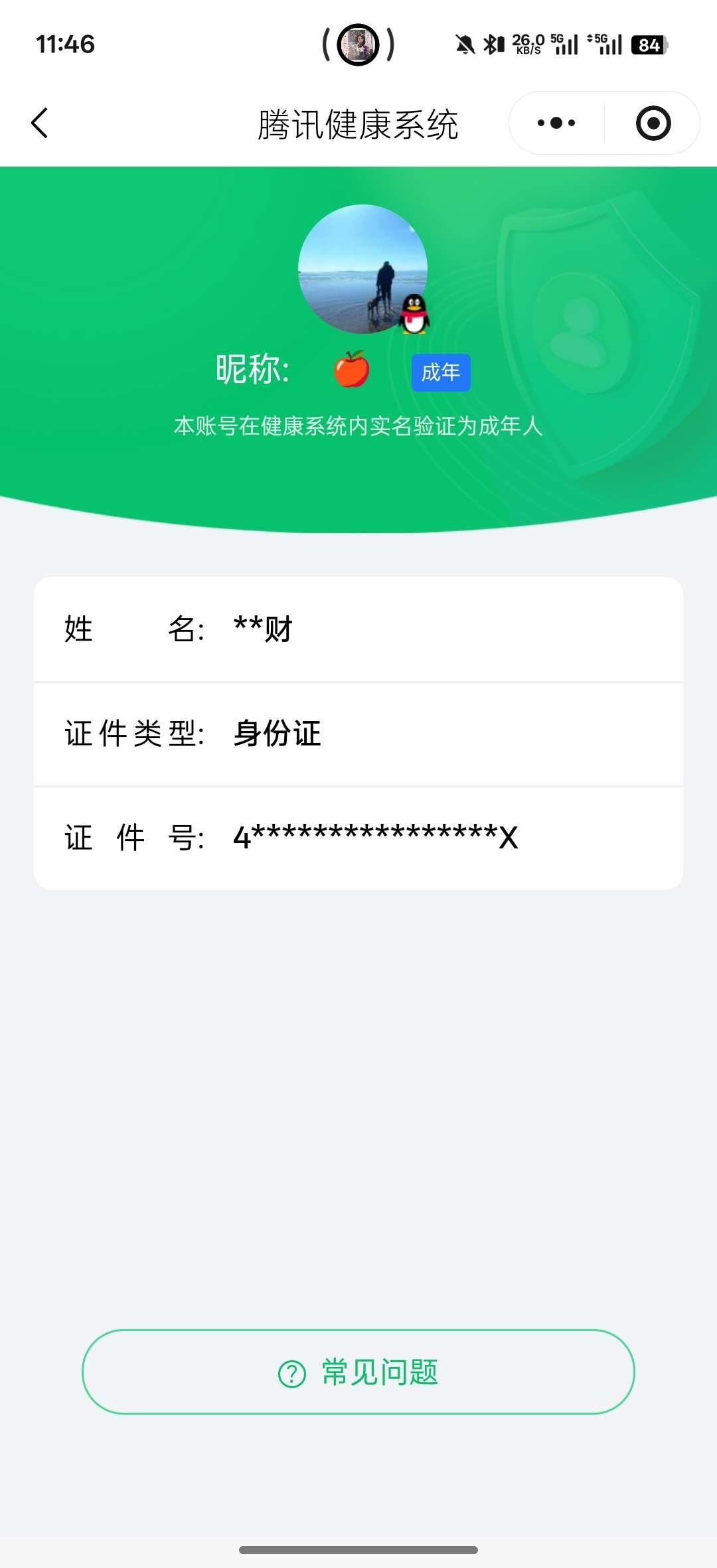Expand the 证件类型 ID type row
717x1568 pixels.
coord(358,734)
